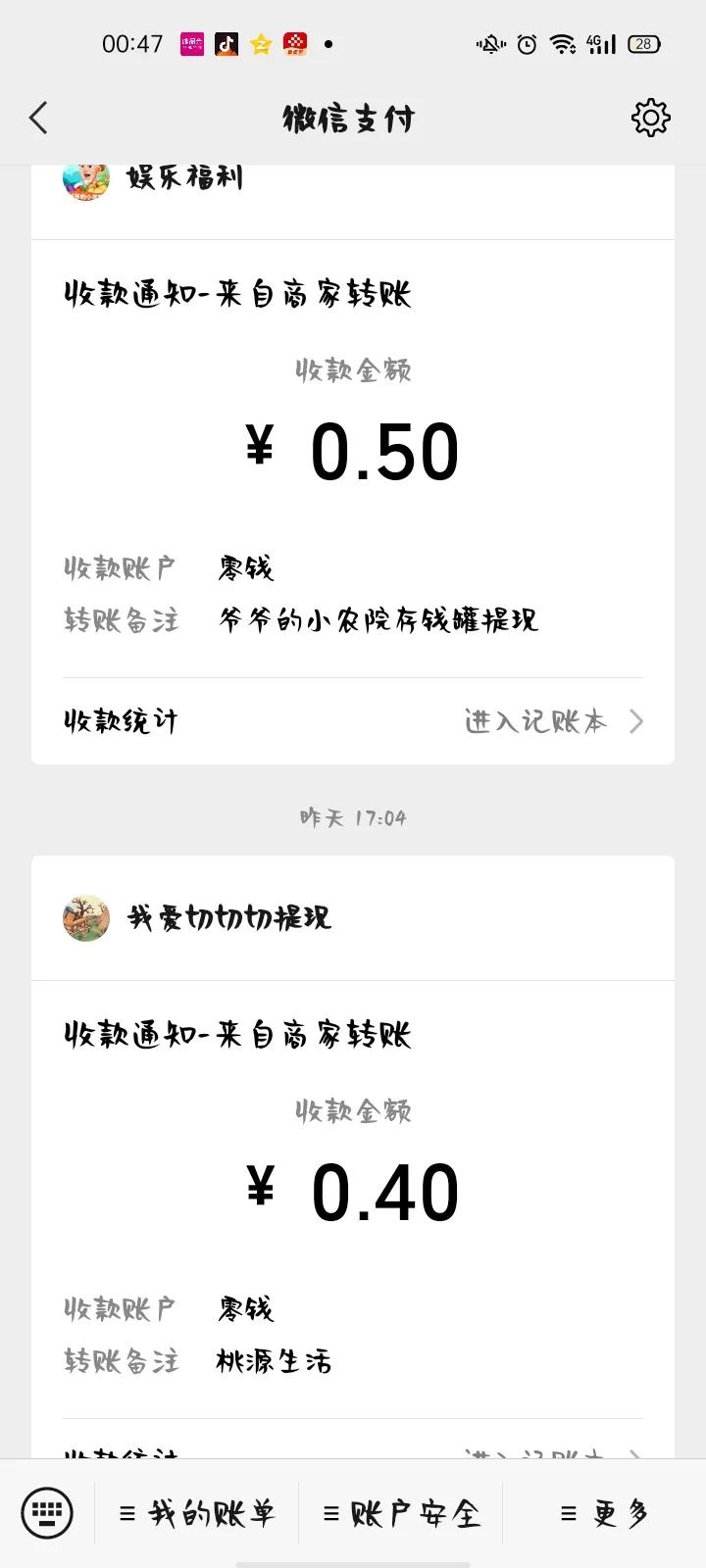The height and width of the screenshot is (1568, 706).
Task: Toggle the vibration mute status bar icon
Action: [489, 44]
